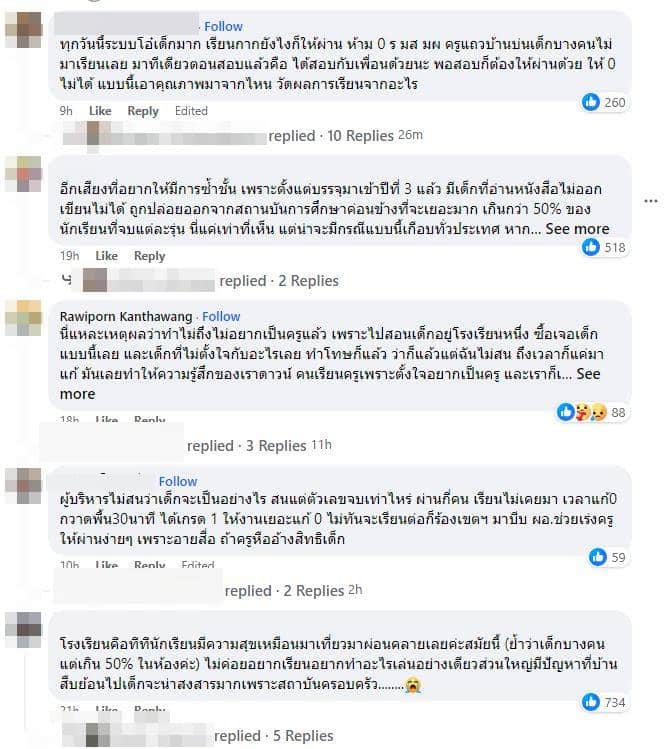Follow the author of the first comment

coord(223,26)
